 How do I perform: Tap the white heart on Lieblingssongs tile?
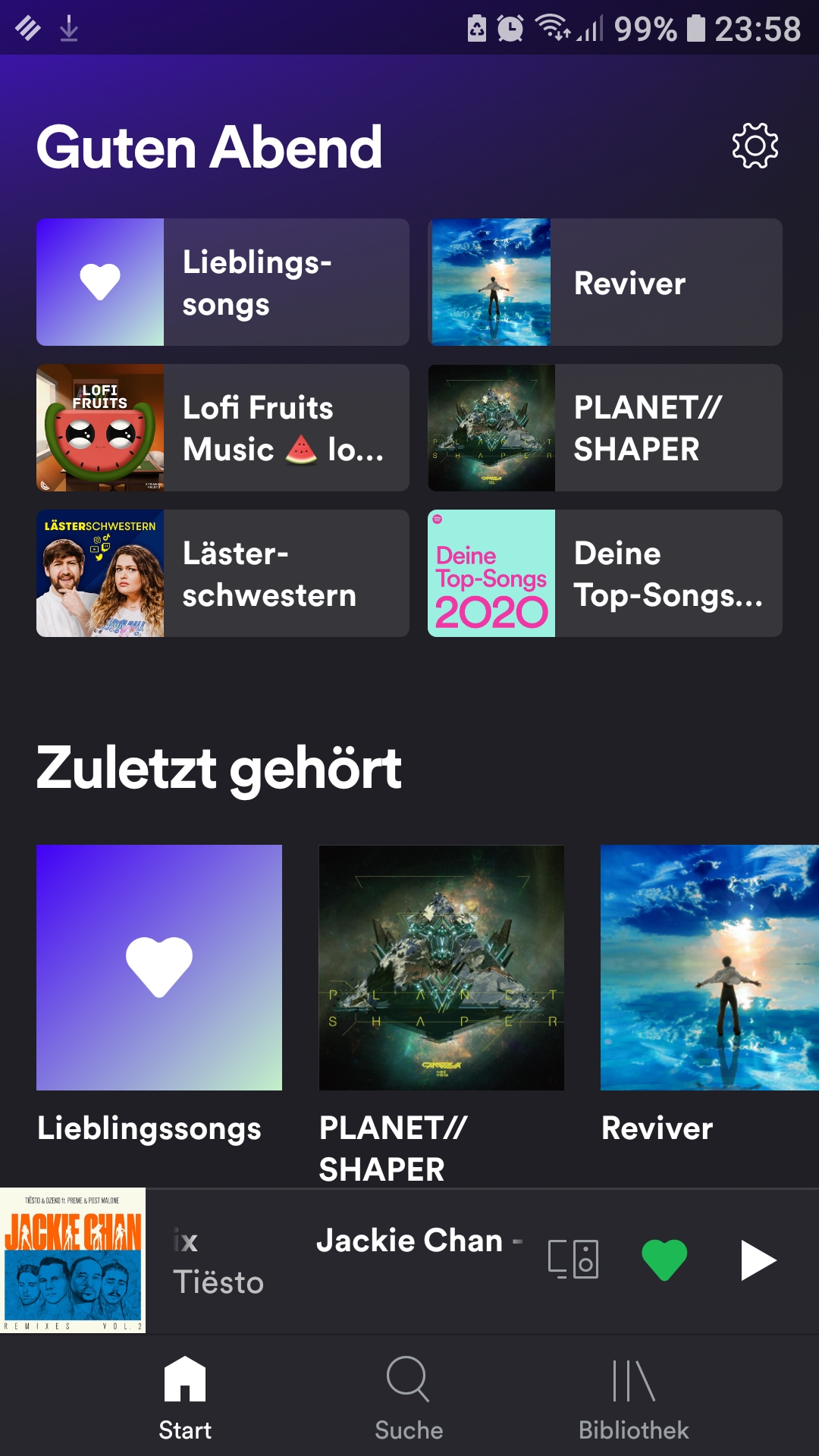pos(101,281)
